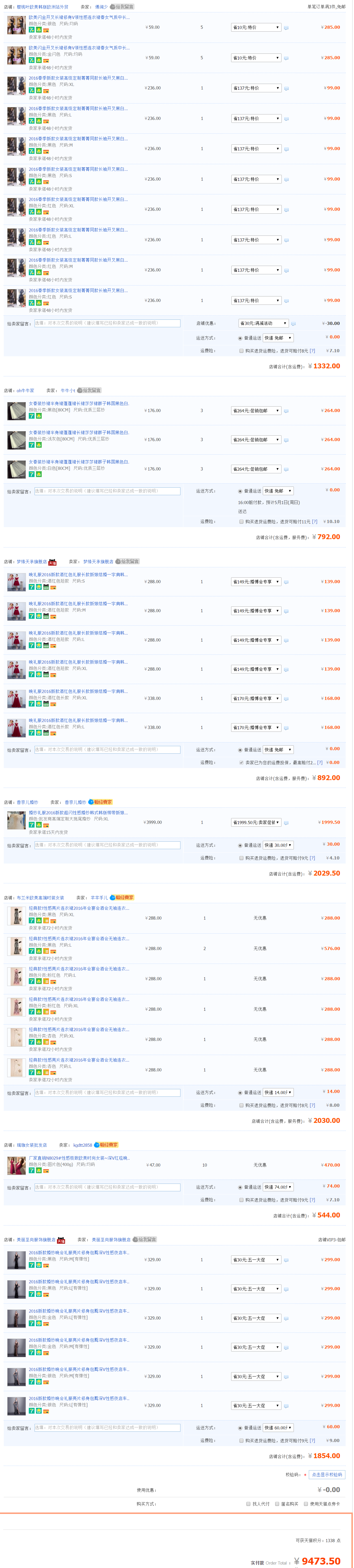
Task: Expand the 省1999.50元 discount dropdown
Action: 256,822
